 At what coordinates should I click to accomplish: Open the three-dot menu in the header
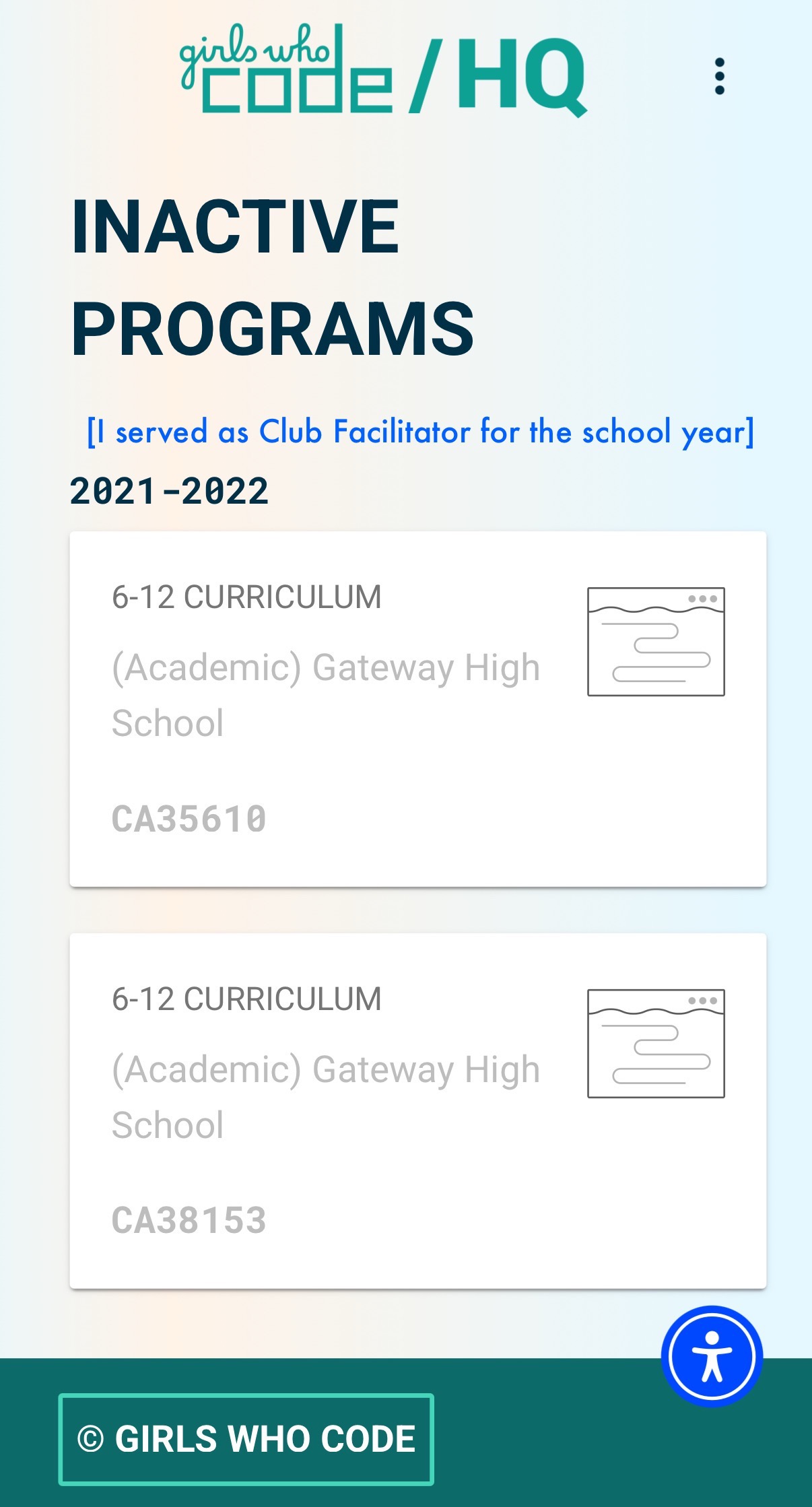[719, 76]
